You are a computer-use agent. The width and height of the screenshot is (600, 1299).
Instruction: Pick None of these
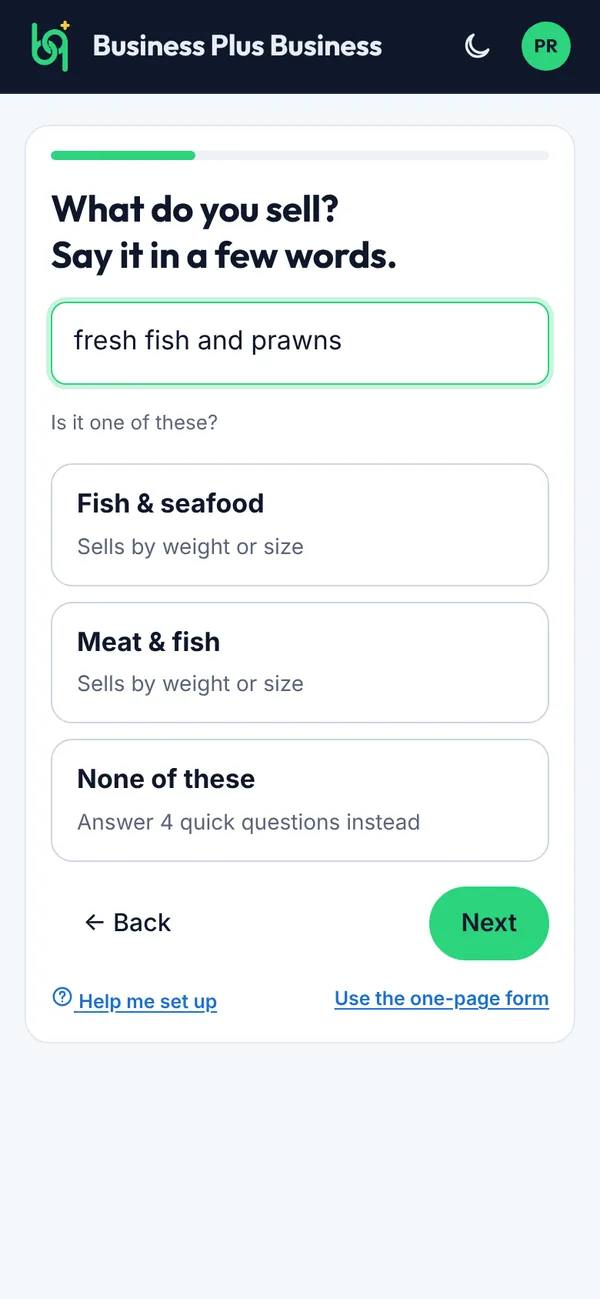(300, 800)
